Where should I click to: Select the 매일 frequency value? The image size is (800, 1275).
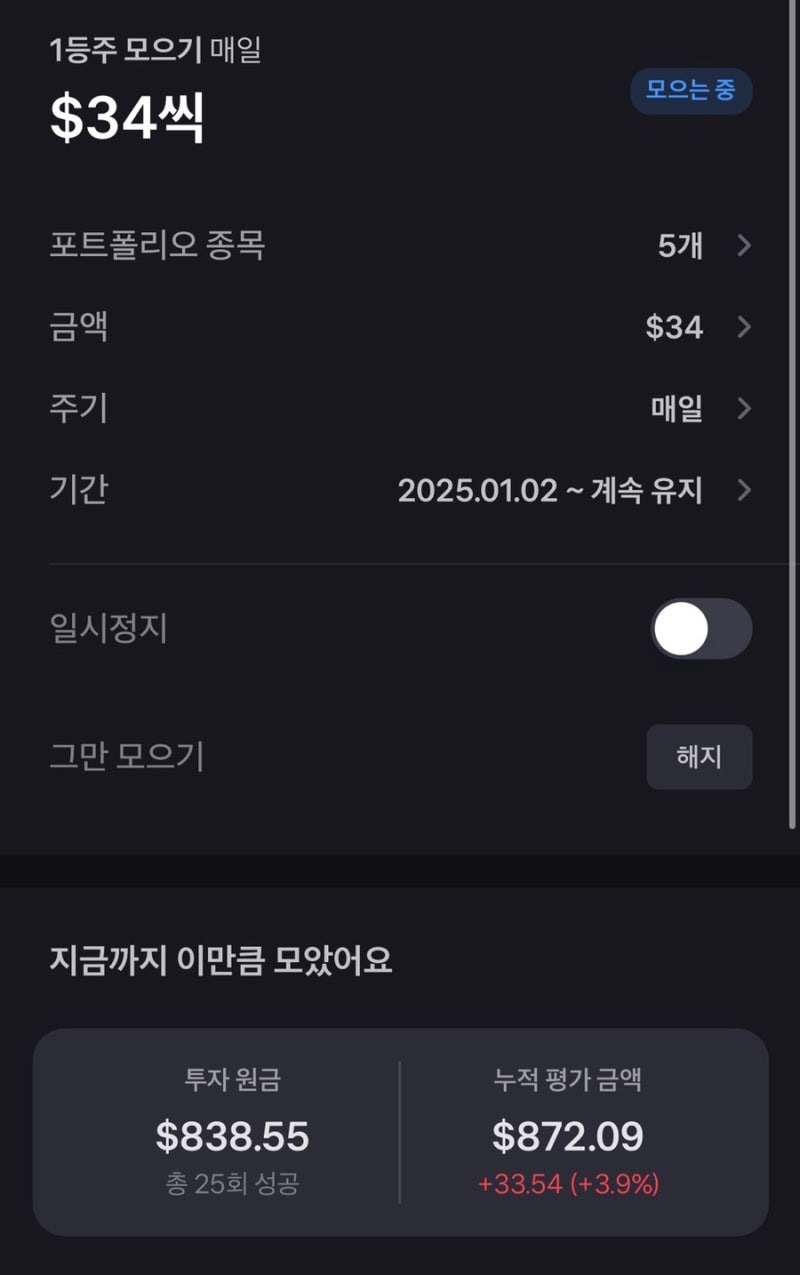(679, 409)
